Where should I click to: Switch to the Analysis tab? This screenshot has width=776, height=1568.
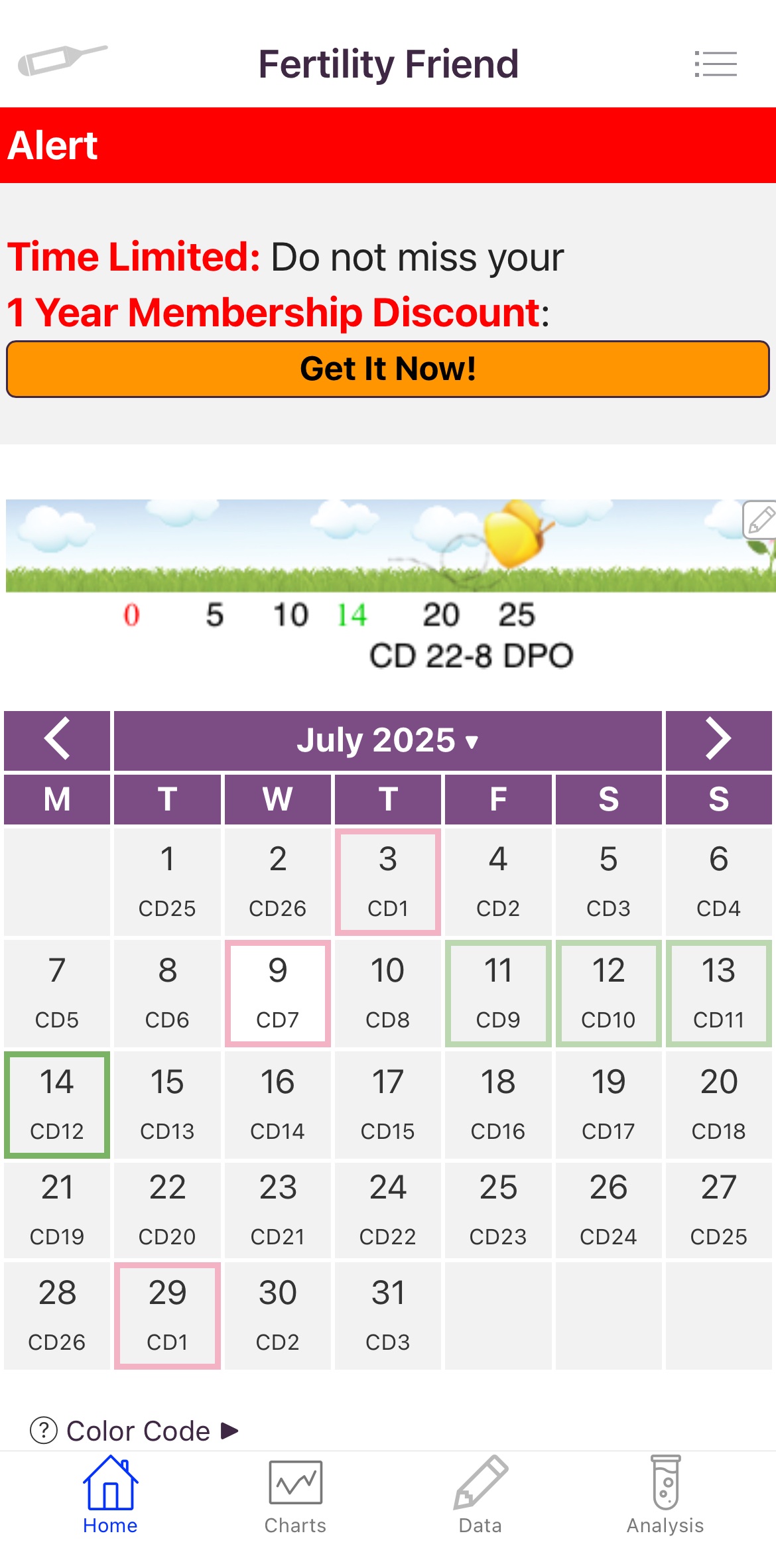pos(665,1496)
